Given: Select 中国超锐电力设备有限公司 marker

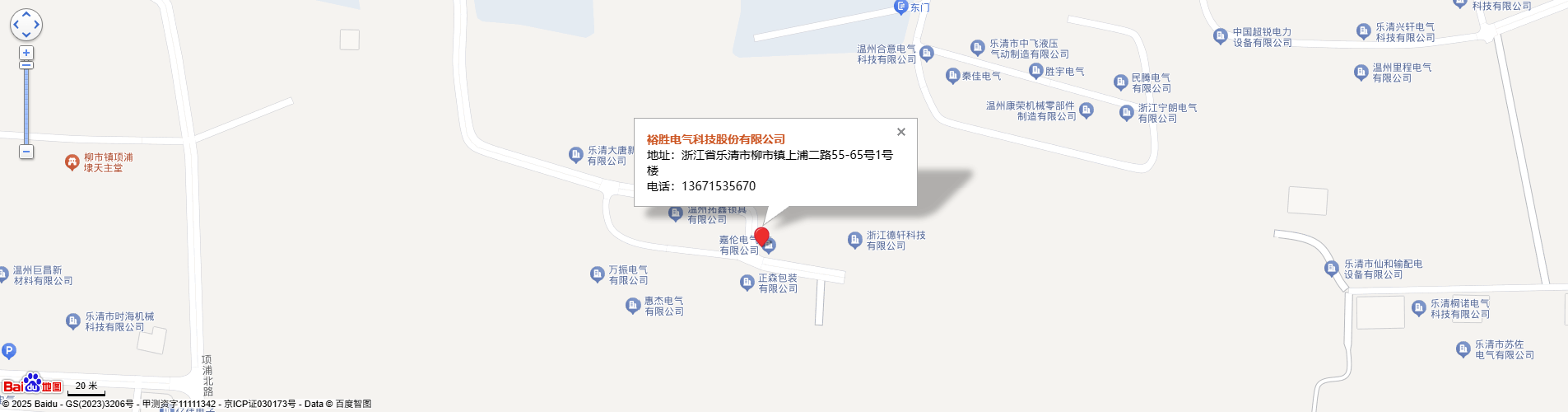Looking at the screenshot, I should pos(1220,36).
